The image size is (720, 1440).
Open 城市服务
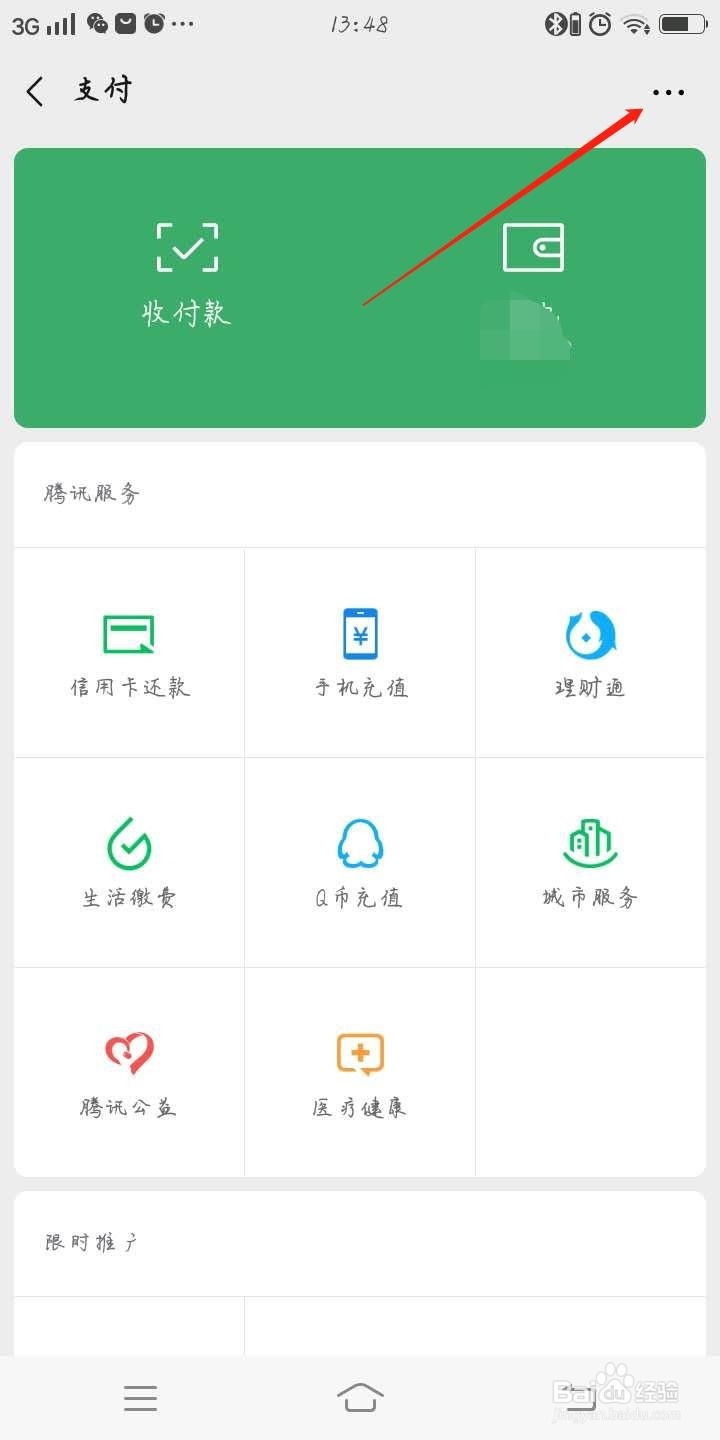pyautogui.click(x=590, y=863)
